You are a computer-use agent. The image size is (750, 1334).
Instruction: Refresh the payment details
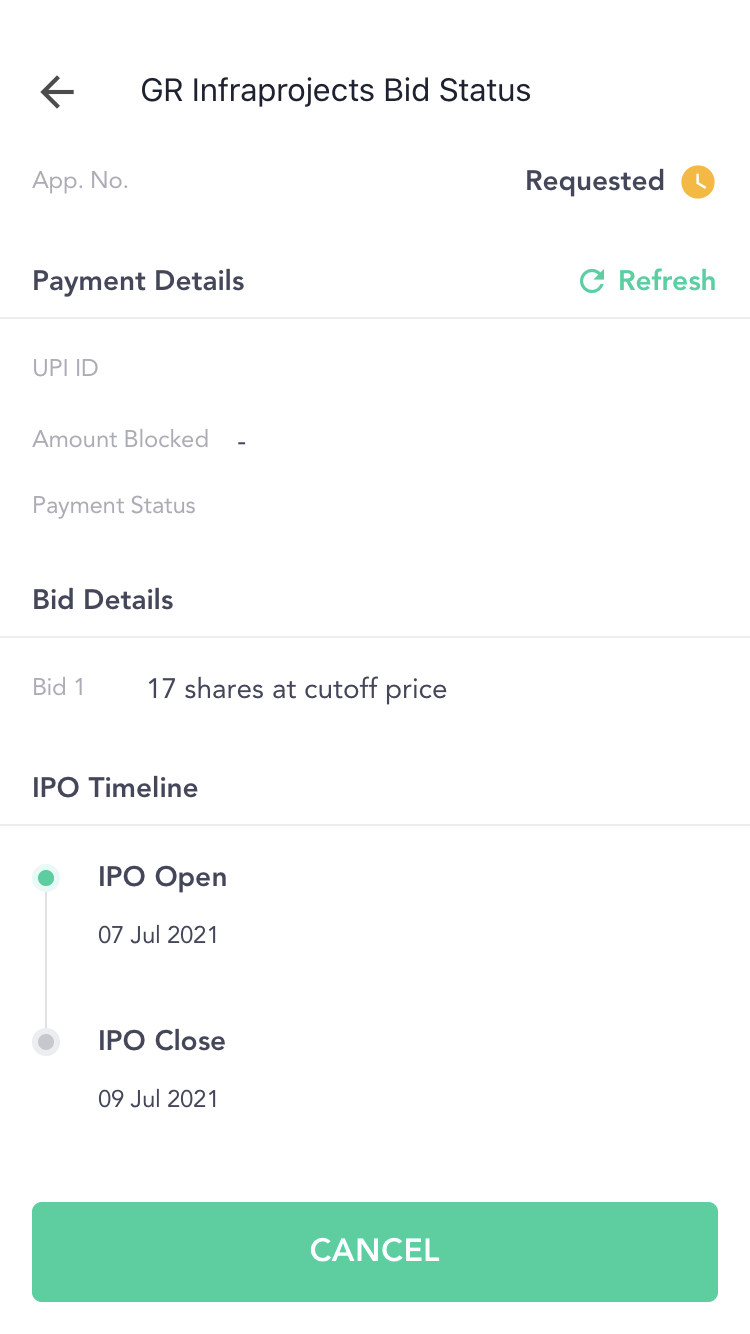point(648,281)
